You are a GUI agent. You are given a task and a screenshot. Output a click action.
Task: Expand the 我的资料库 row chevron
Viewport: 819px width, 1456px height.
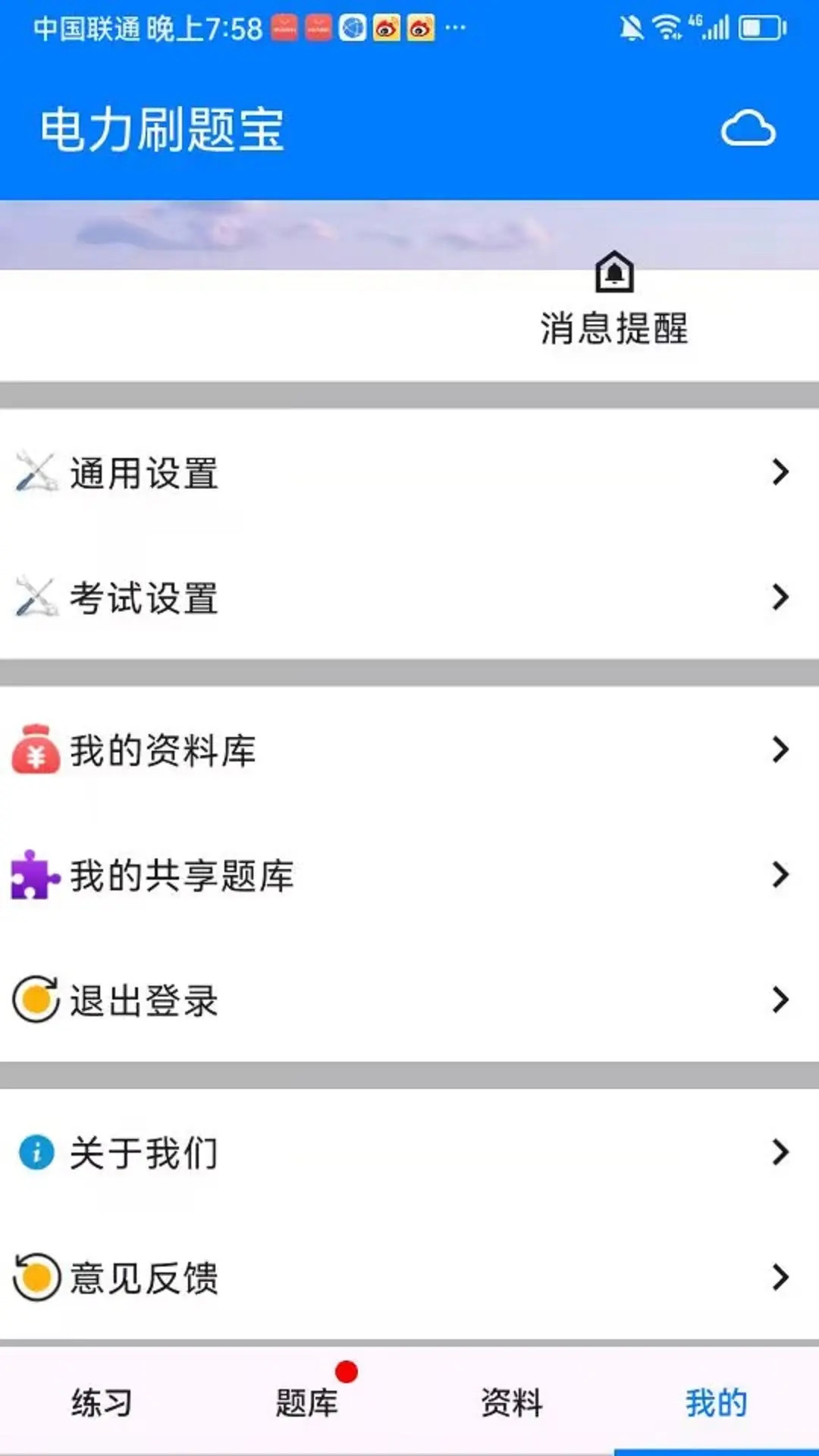point(780,751)
